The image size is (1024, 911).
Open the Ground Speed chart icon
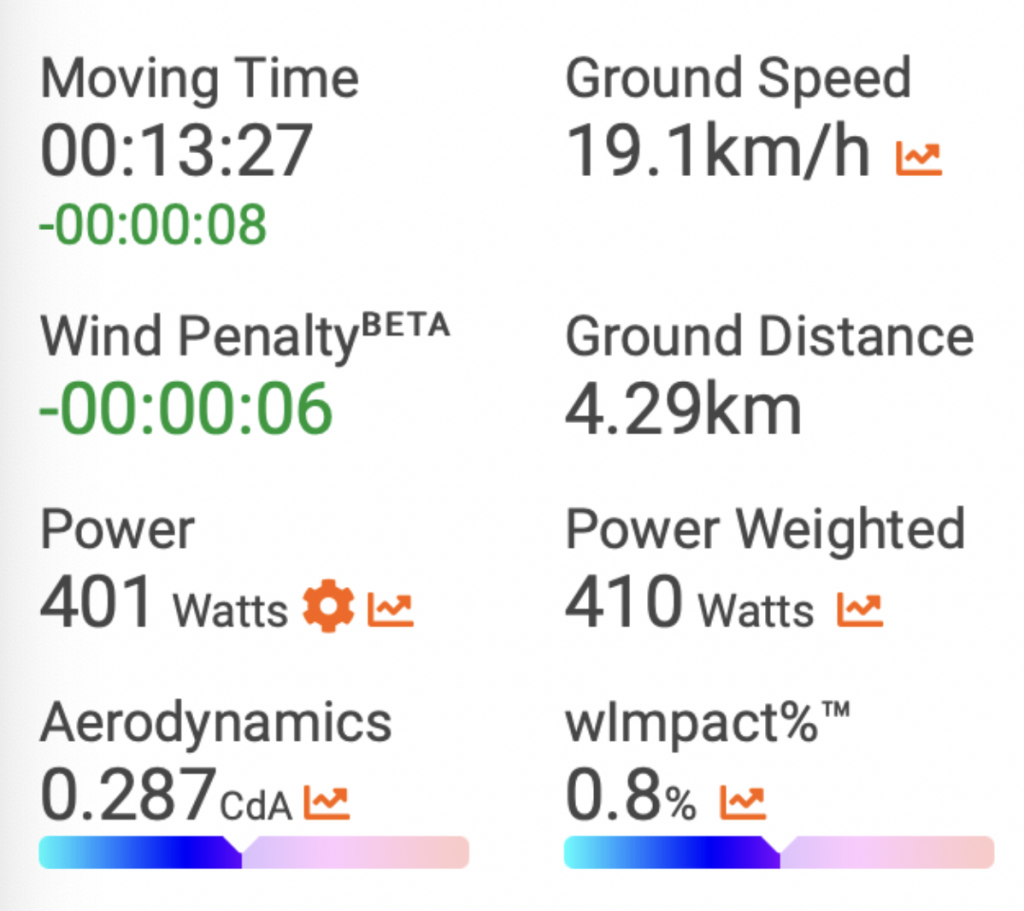[x=918, y=159]
